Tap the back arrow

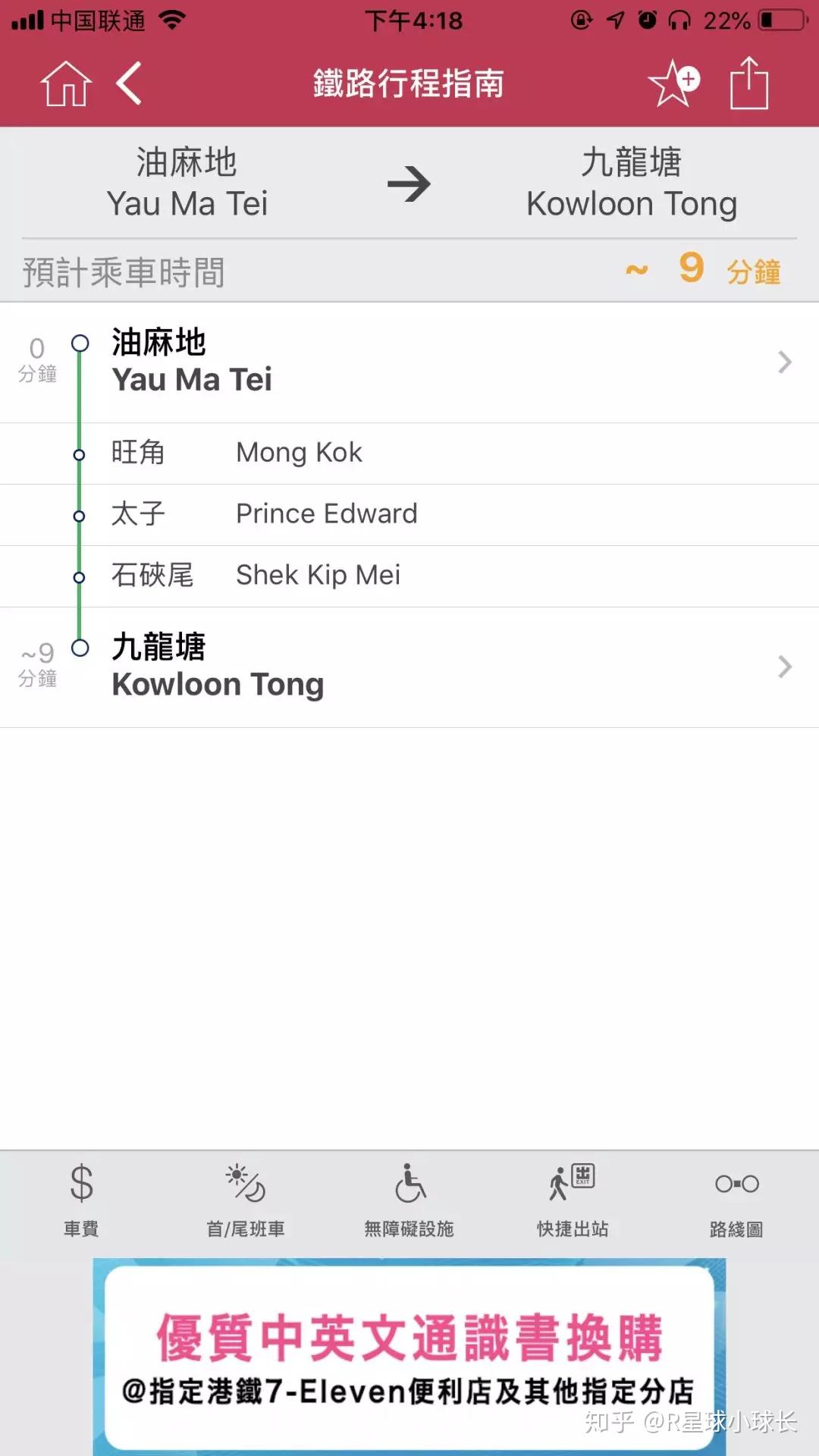pyautogui.click(x=129, y=83)
